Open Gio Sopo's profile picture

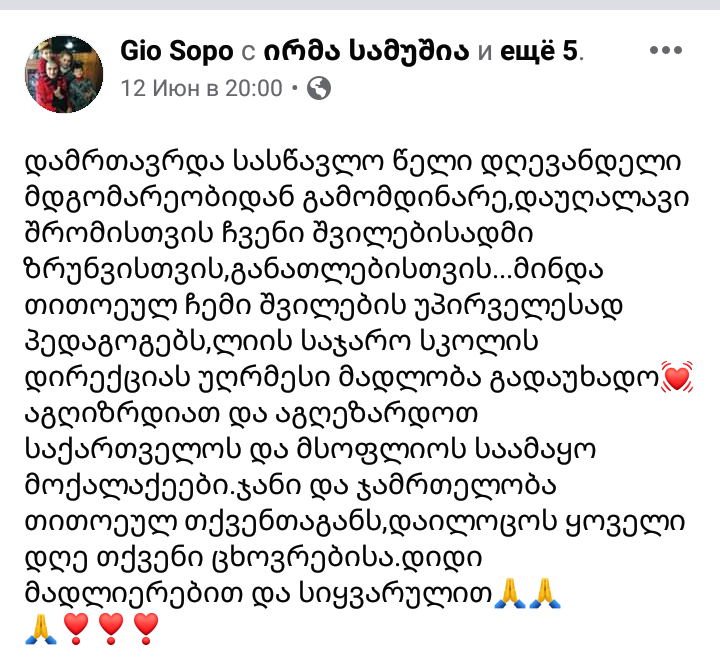(x=63, y=75)
